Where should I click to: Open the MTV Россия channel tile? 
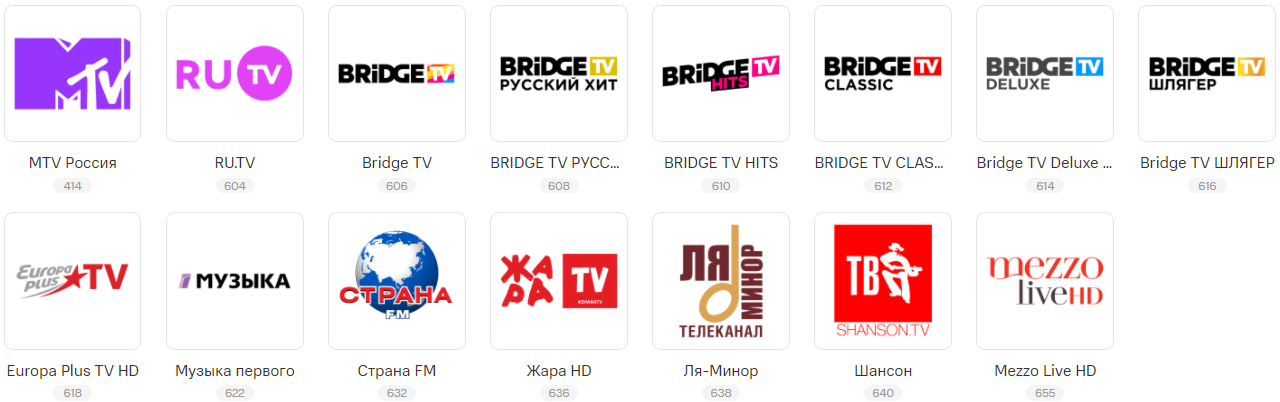[x=72, y=74]
